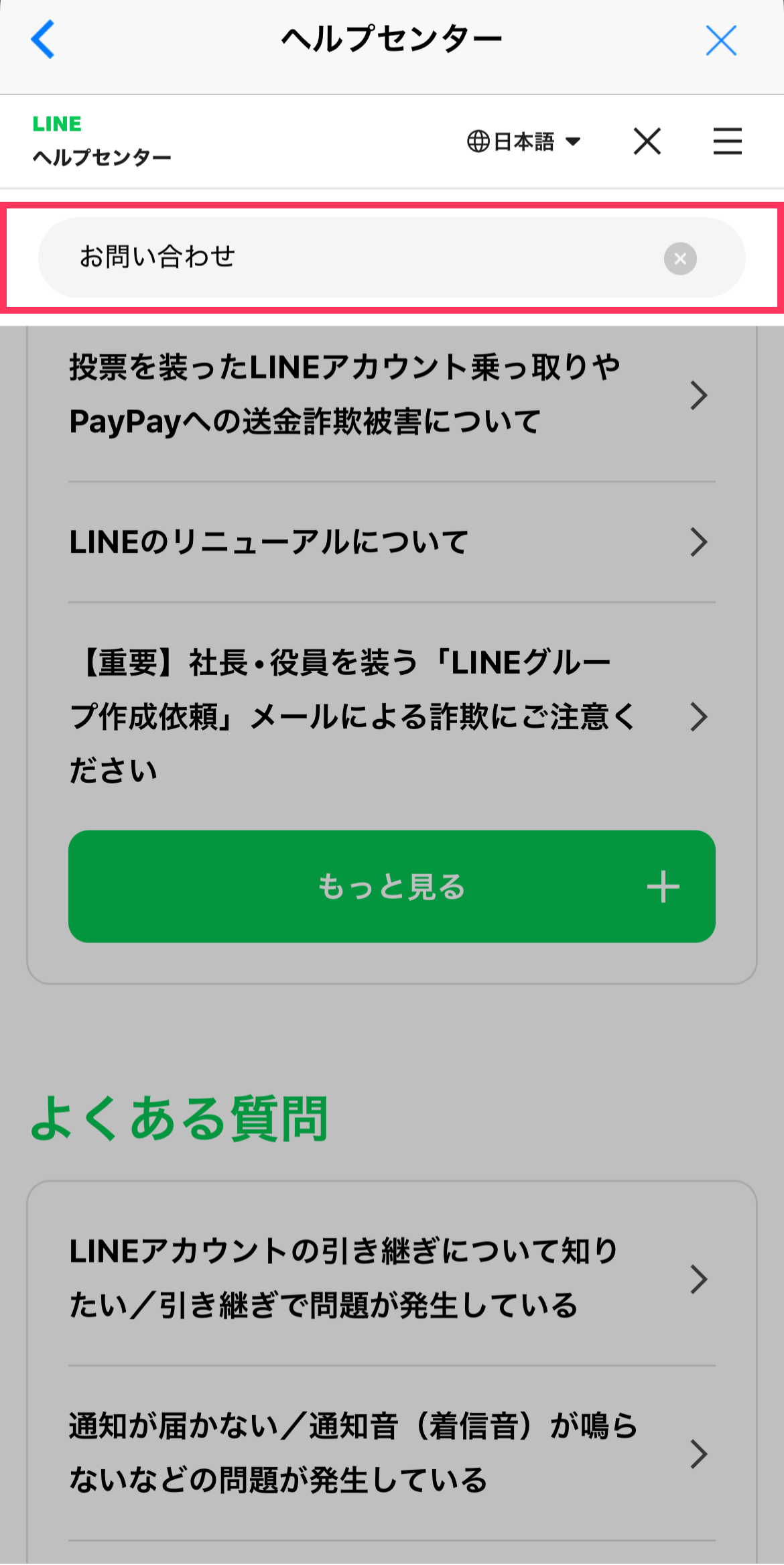Go back with the blue arrow
The image size is (784, 1565).
43,40
